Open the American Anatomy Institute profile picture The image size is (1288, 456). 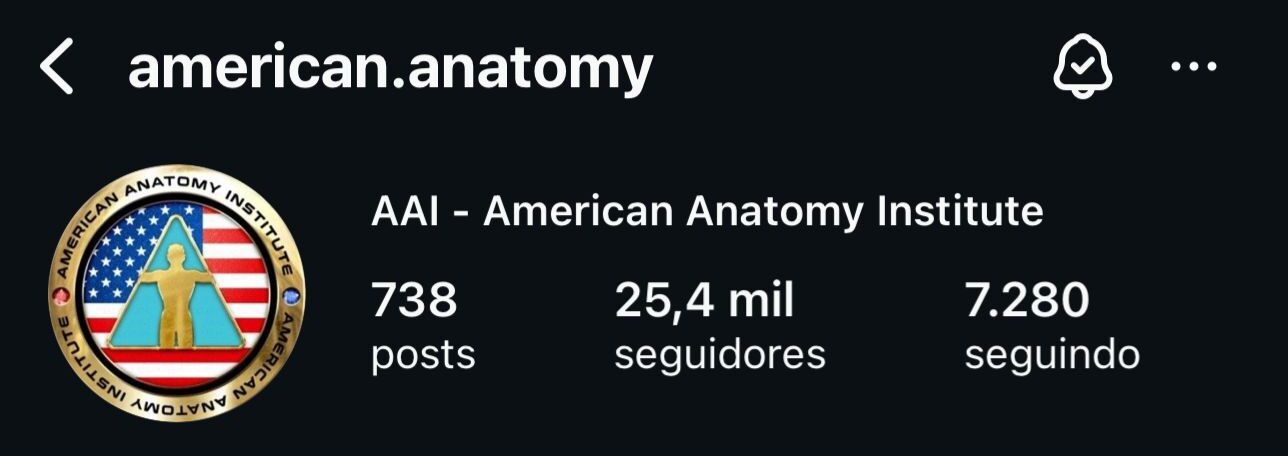coord(177,293)
